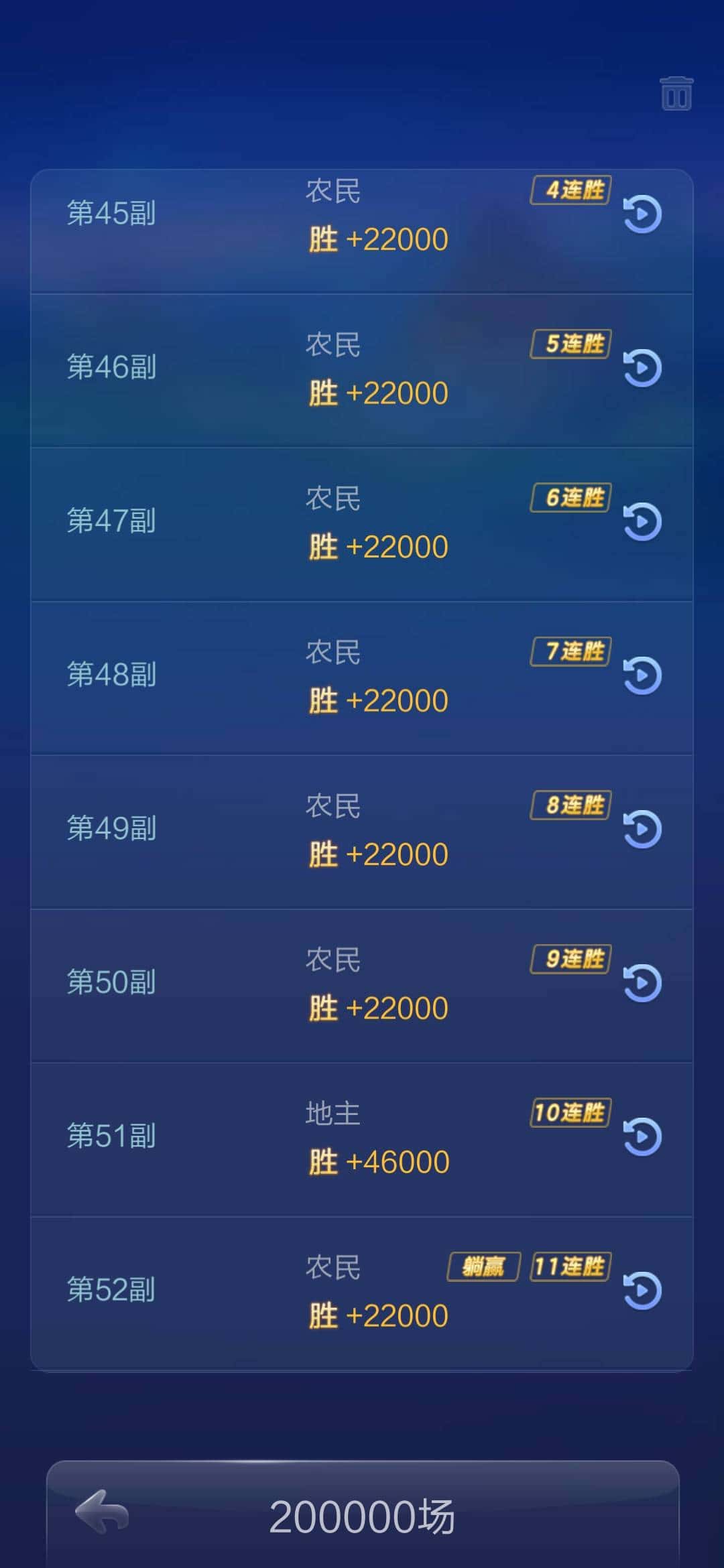
Task: Tap the 胜 +46000 result text
Action: click(x=377, y=1161)
